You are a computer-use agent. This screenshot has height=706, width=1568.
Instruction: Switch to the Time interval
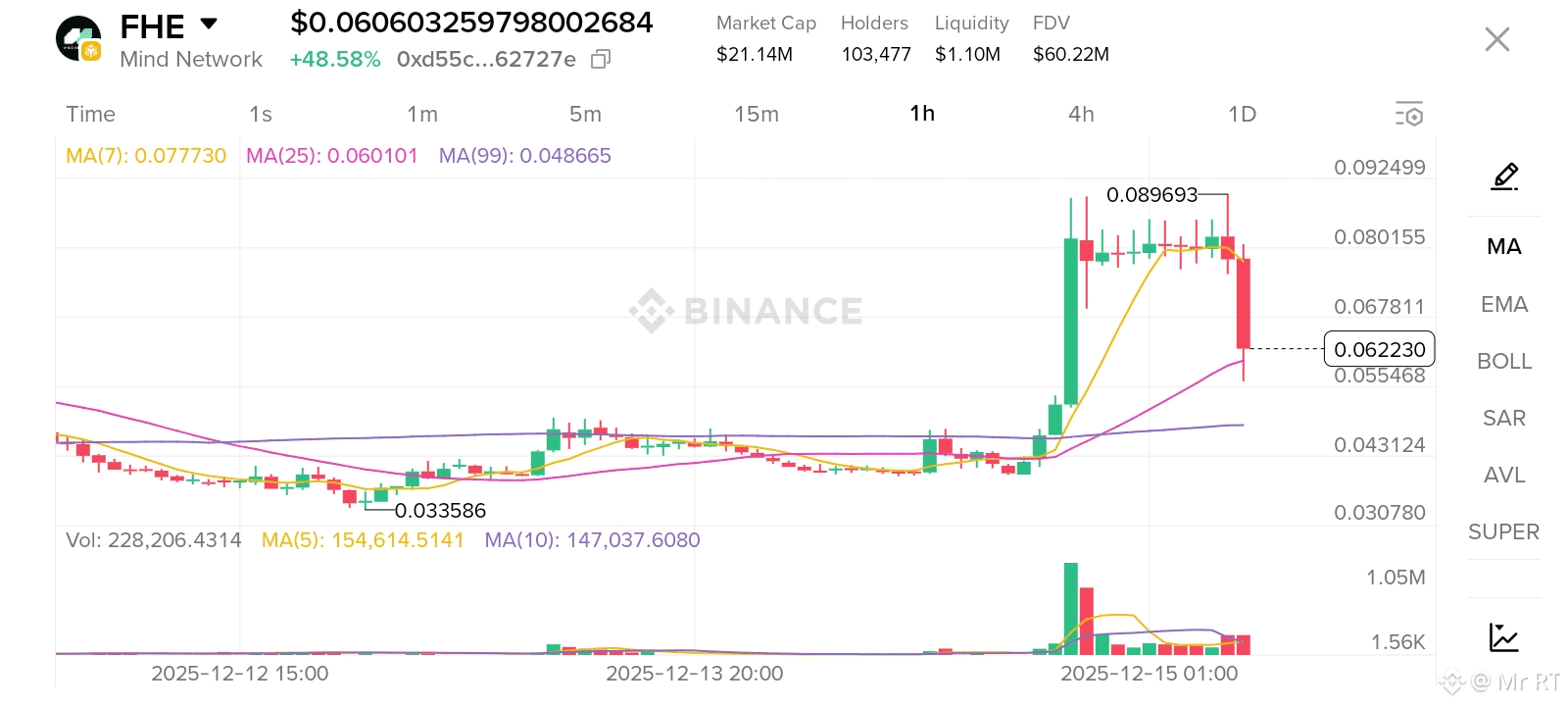pyautogui.click(x=90, y=114)
